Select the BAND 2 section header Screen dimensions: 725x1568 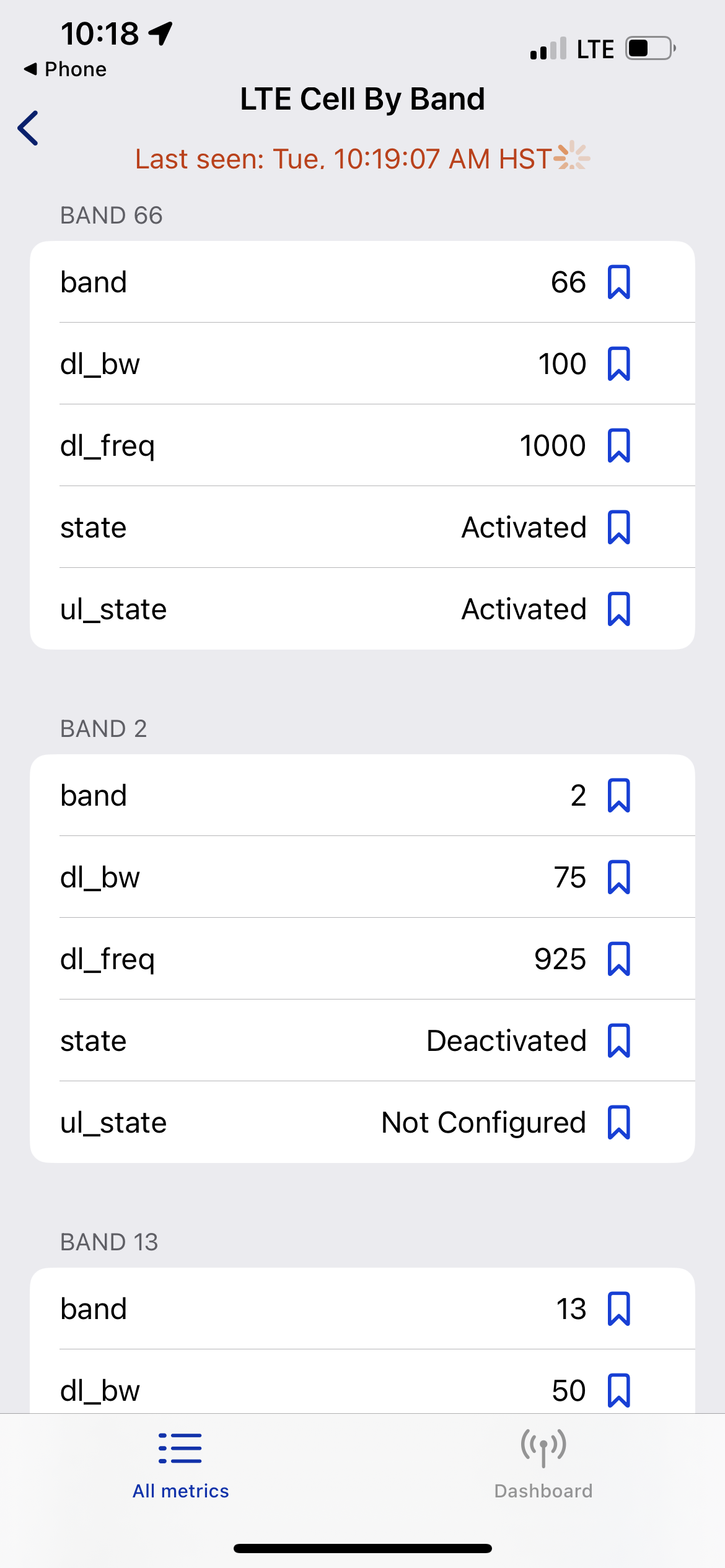point(104,729)
